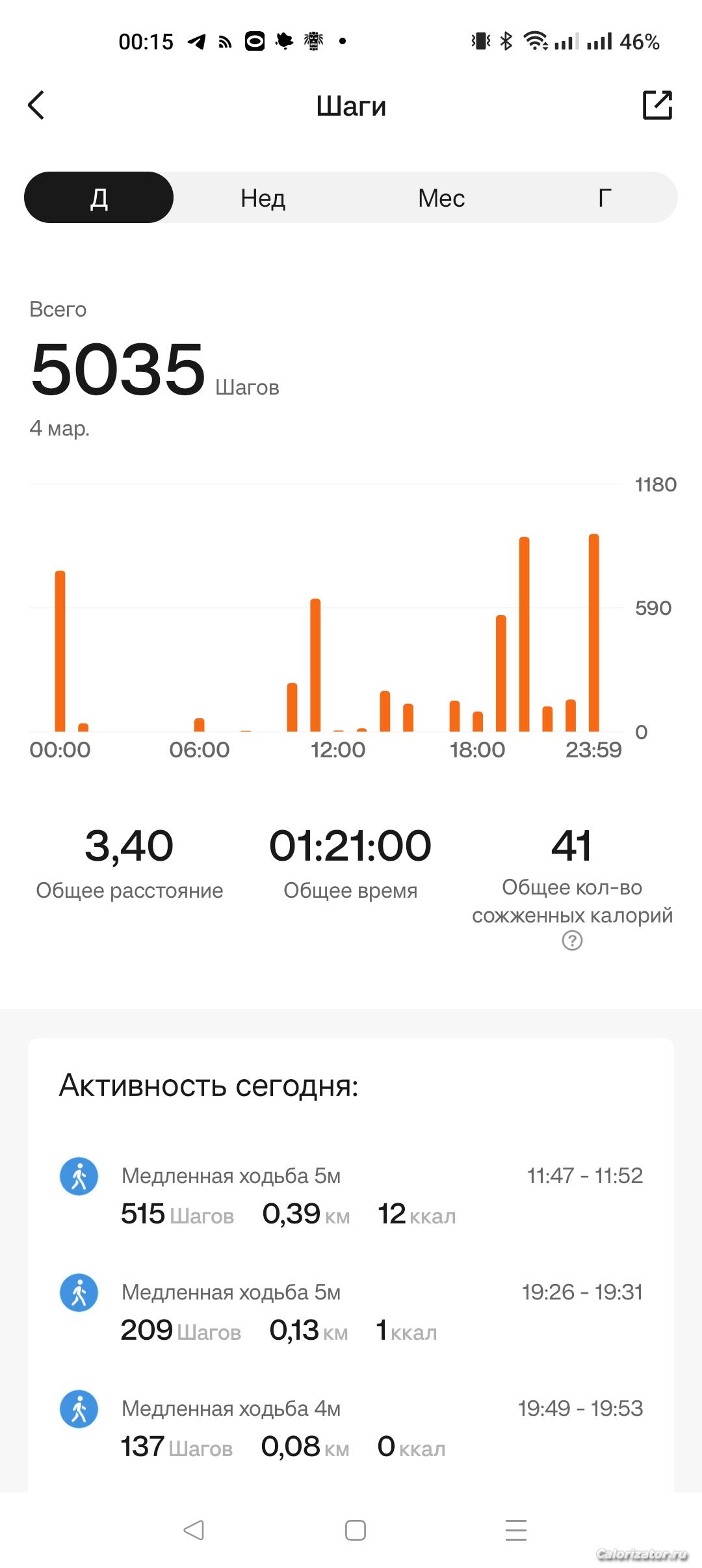This screenshot has width=702, height=1568.
Task: Tap the system home button
Action: 355,1530
